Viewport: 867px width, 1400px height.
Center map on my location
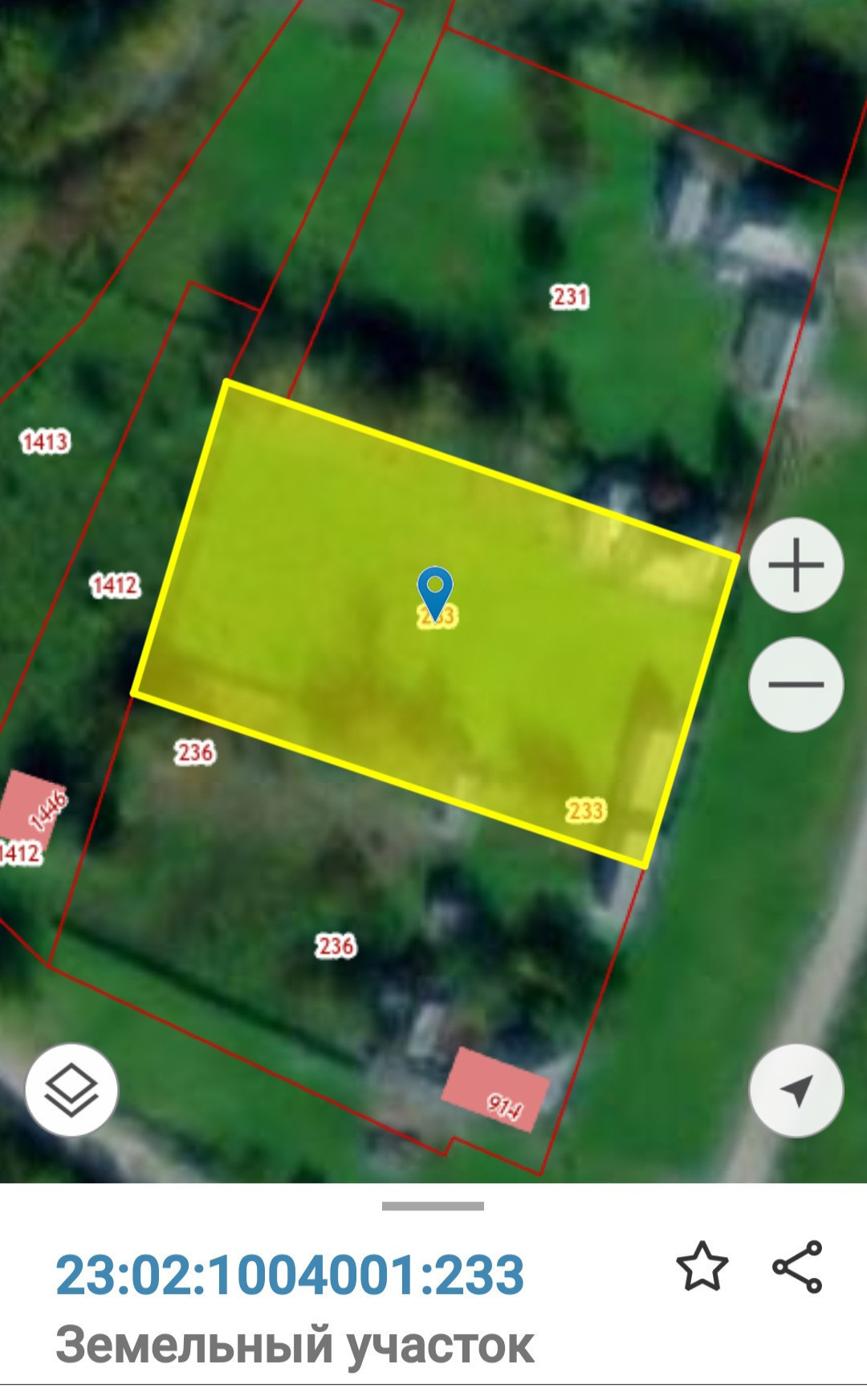tap(796, 1090)
